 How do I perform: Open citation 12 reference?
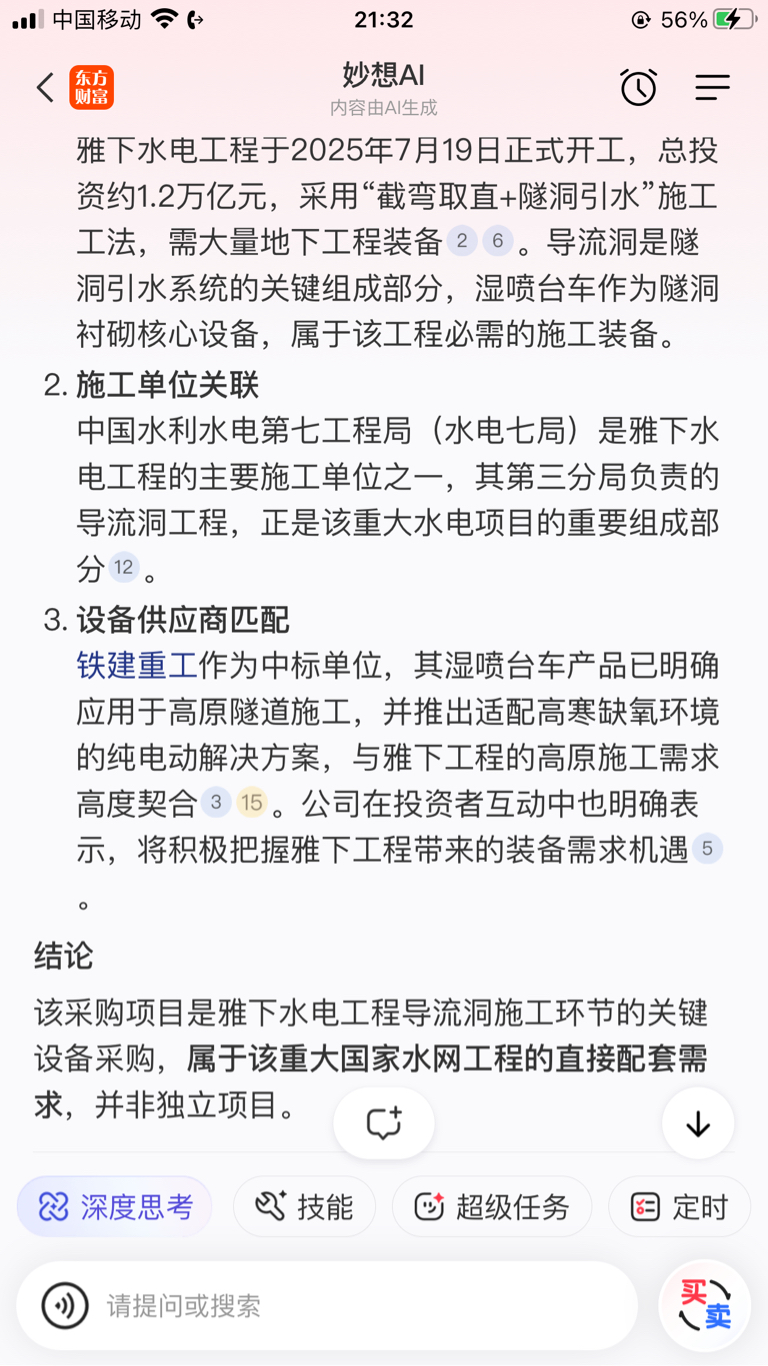tap(123, 569)
